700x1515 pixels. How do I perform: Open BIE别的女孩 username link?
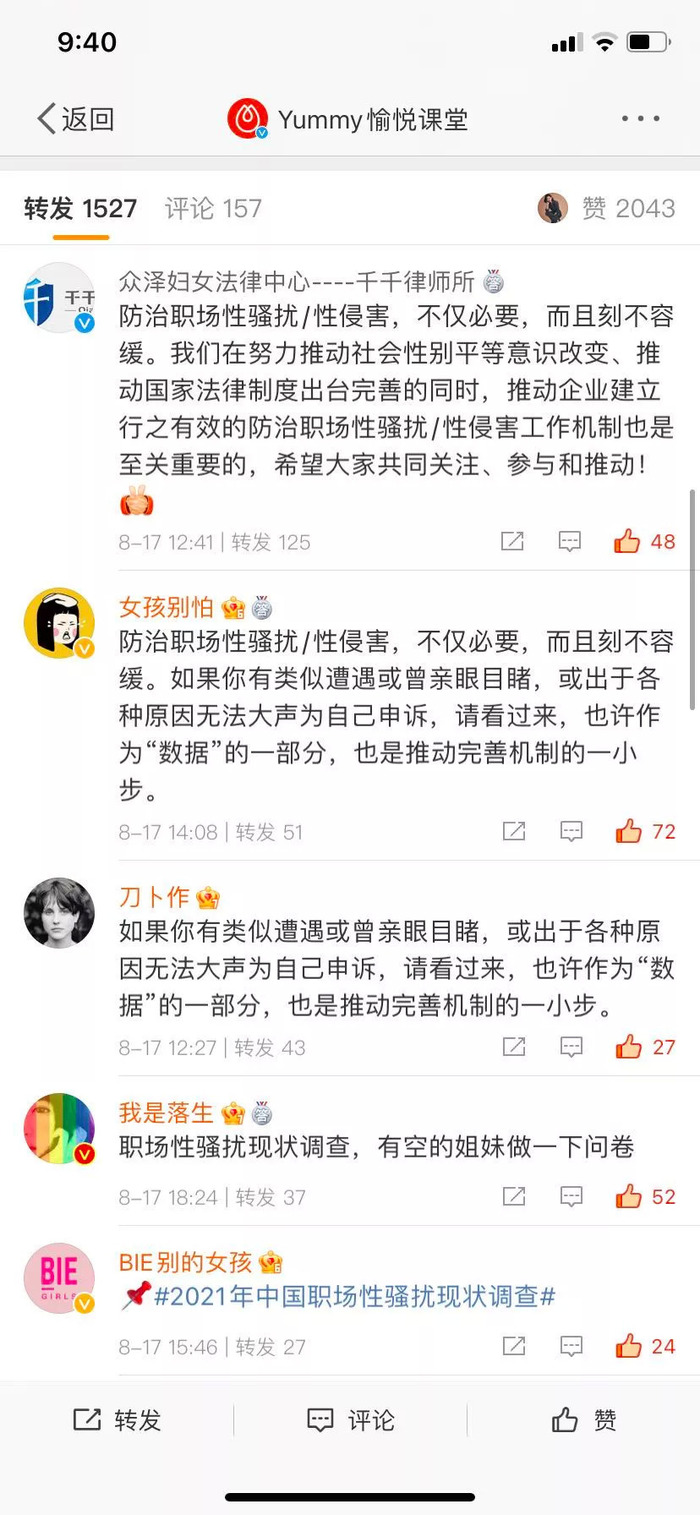[x=186, y=1262]
